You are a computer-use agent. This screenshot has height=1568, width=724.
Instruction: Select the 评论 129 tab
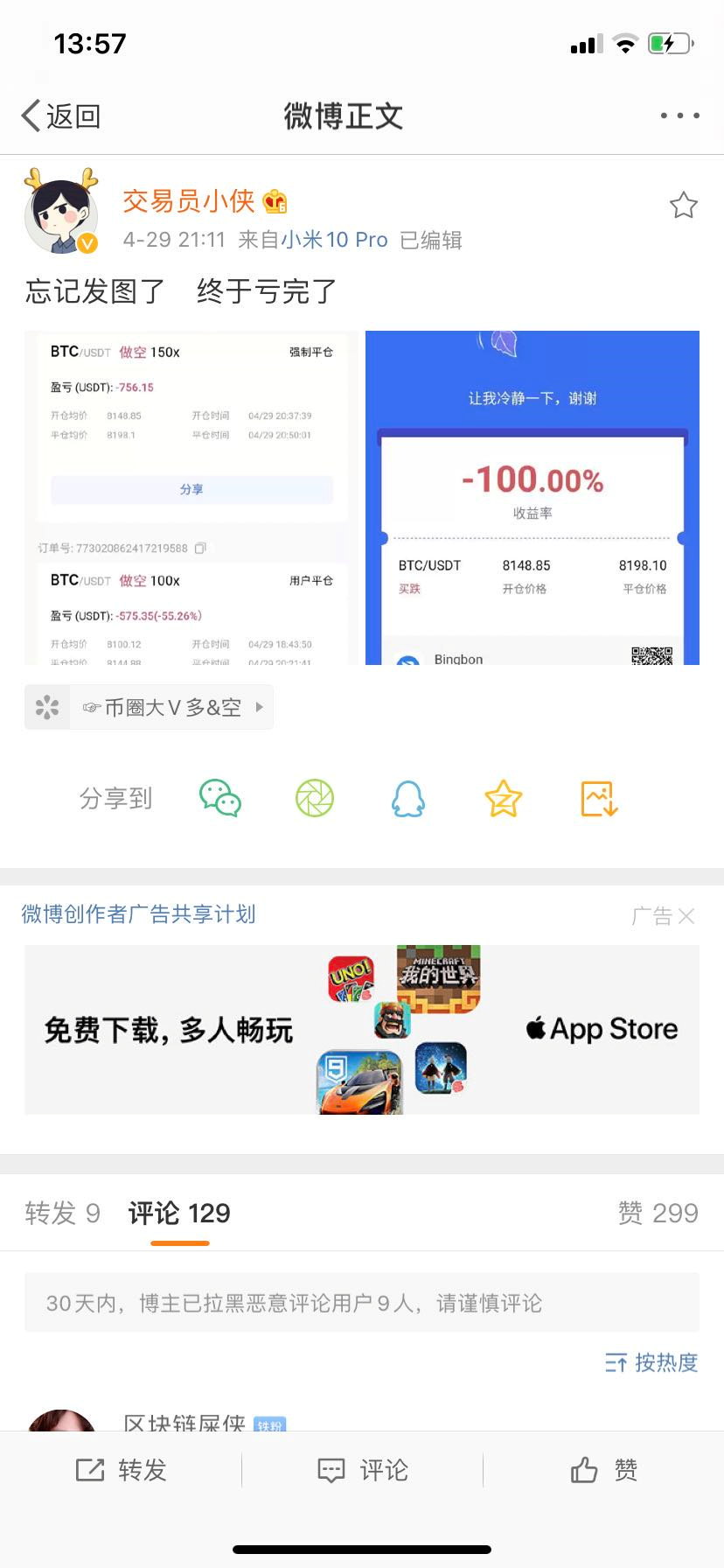click(x=179, y=1213)
